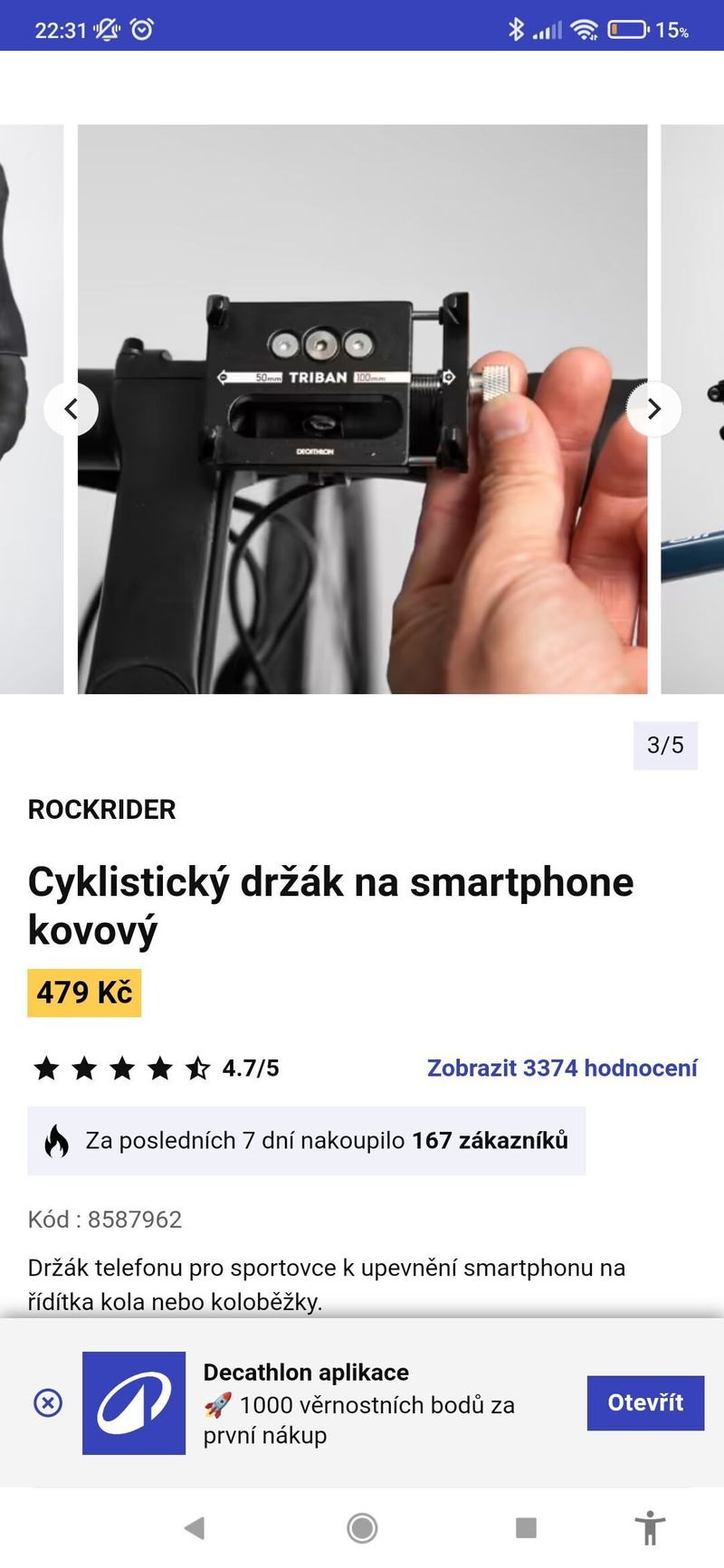Go back with the system back button
724x1568 pixels.
pos(194,1528)
